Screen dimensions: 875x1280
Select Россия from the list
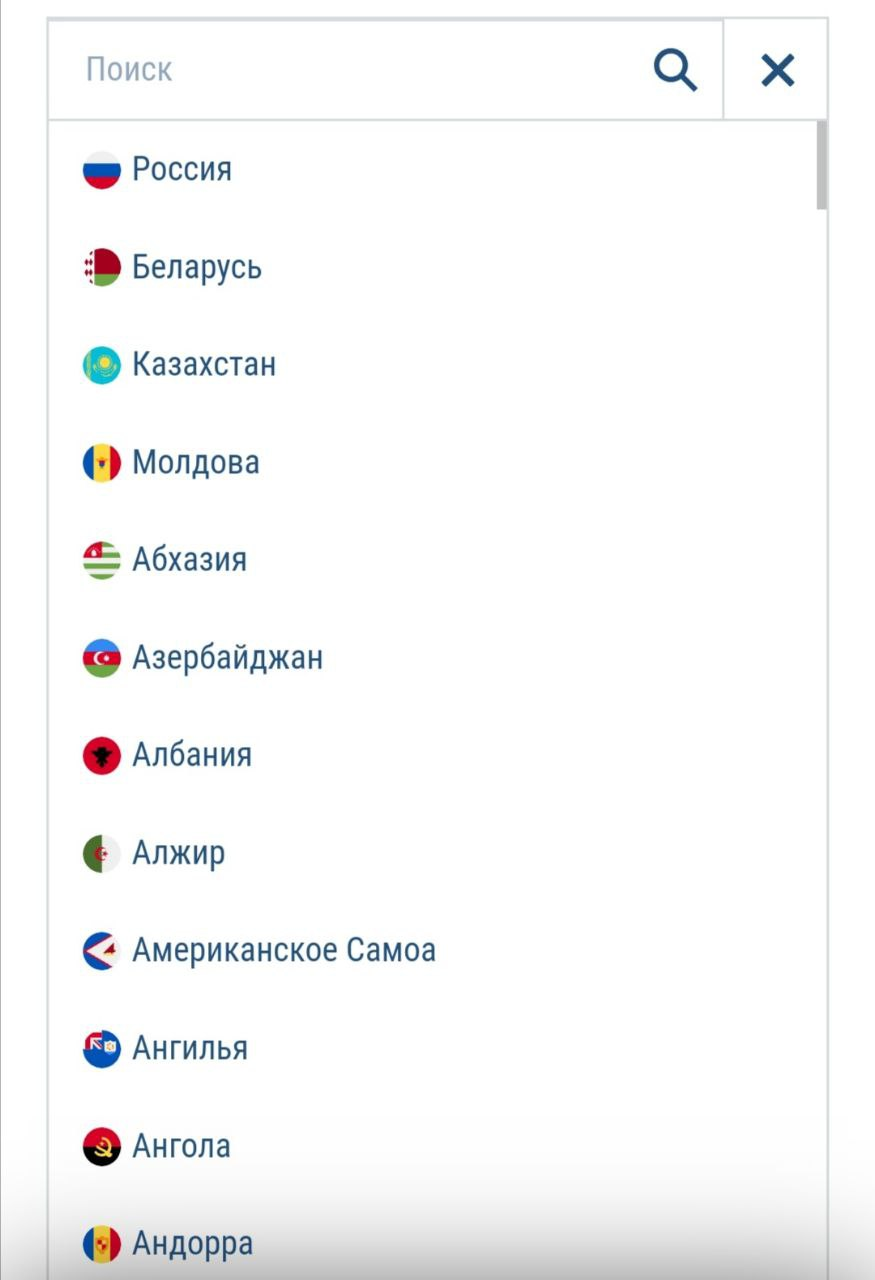pyautogui.click(x=182, y=169)
